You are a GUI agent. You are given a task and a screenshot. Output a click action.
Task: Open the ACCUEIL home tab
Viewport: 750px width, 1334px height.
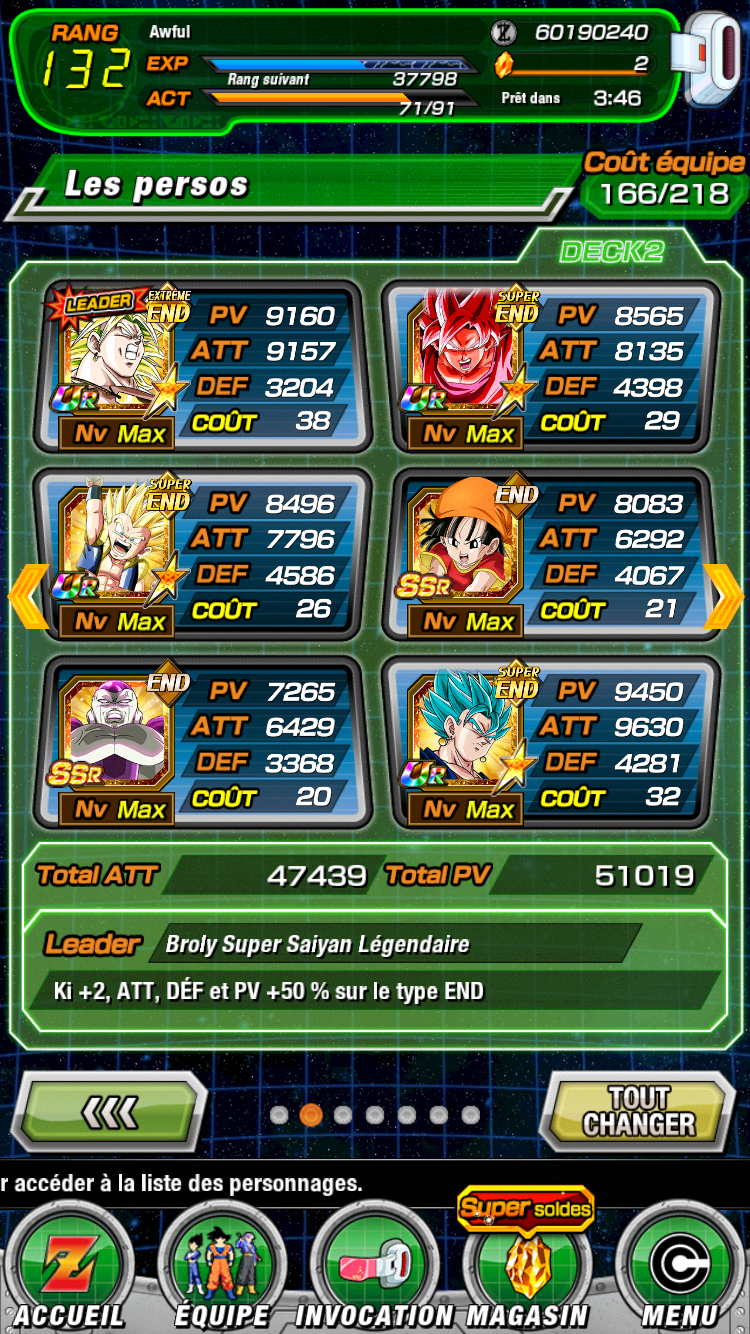coord(69,1268)
